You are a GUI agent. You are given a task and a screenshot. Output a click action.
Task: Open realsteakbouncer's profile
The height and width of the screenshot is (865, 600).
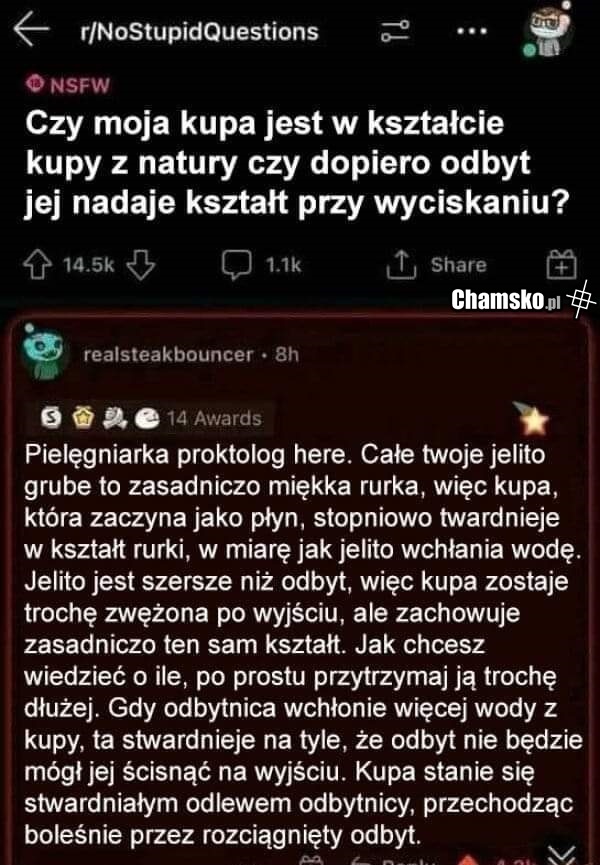point(168,354)
